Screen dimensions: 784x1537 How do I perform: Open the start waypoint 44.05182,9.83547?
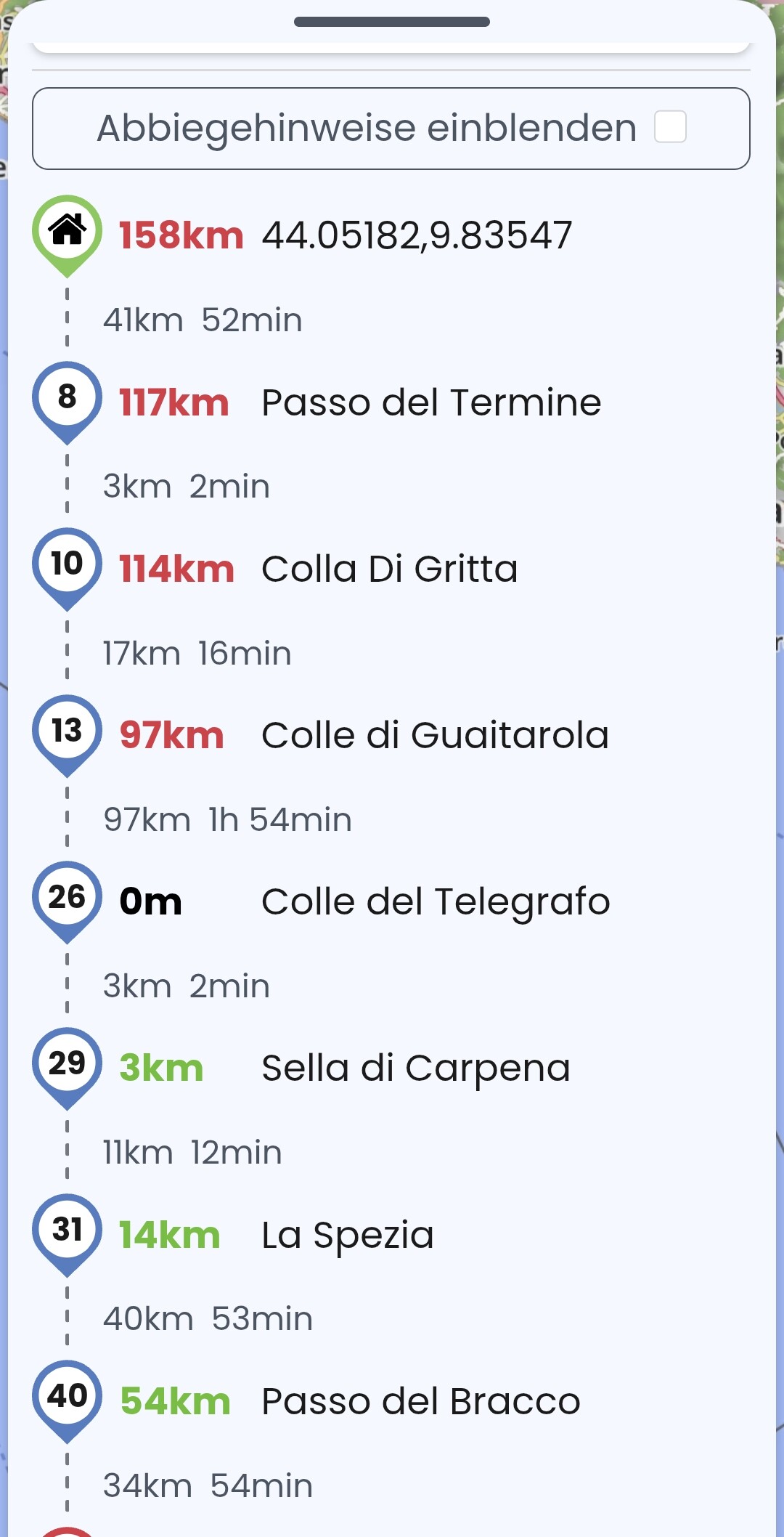tap(391, 236)
